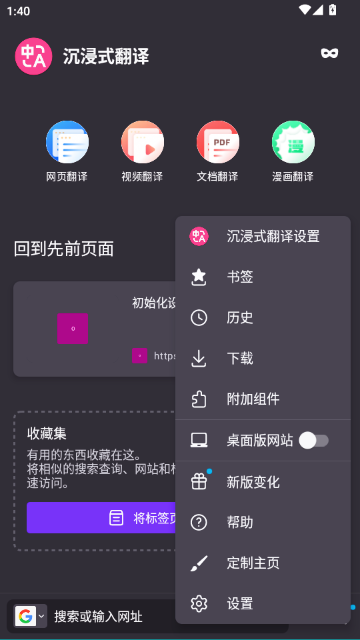Open 历史 browsing history
Viewport: 360px width, 640px height.
tap(263, 318)
